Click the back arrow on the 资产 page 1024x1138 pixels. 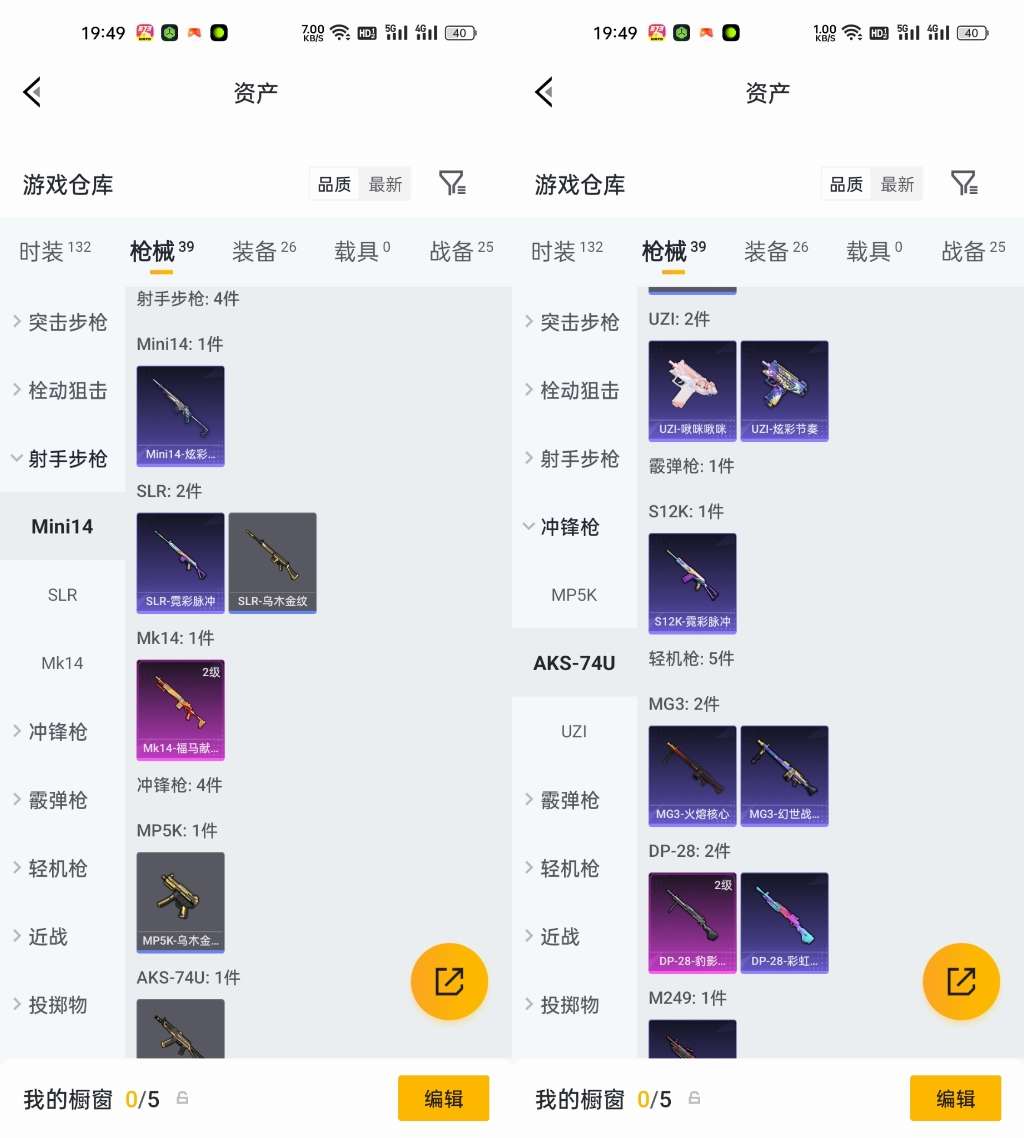pos(31,91)
